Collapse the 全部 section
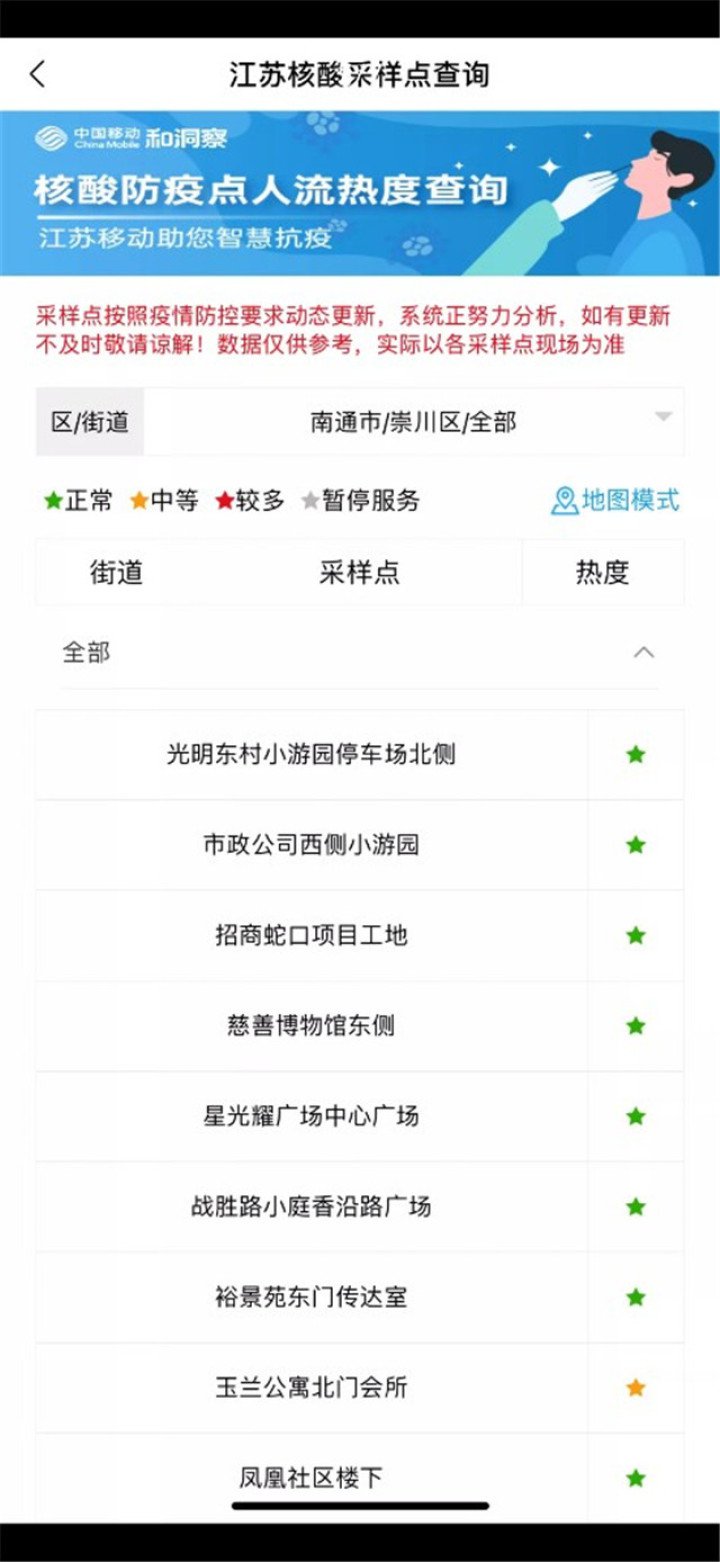The width and height of the screenshot is (720, 1562). [643, 653]
